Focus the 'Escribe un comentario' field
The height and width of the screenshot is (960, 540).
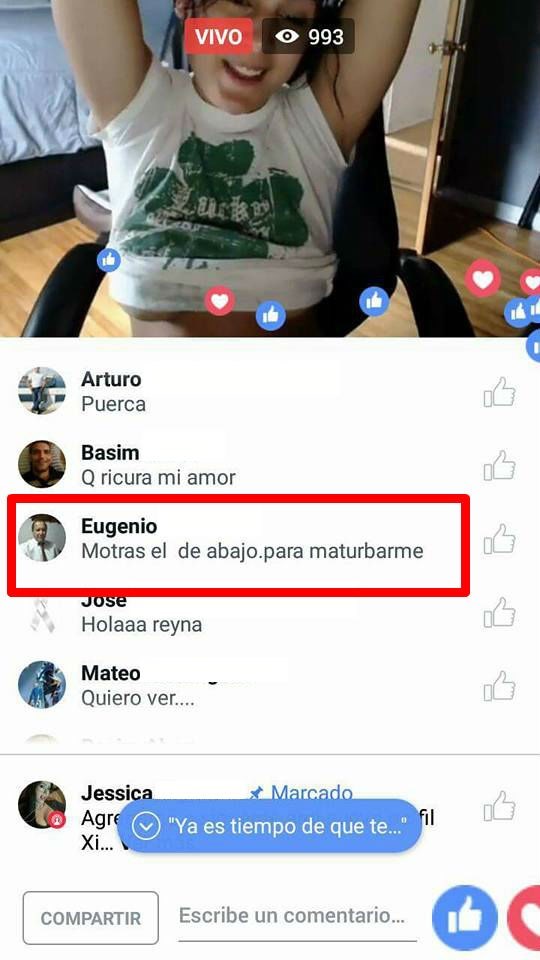[298, 917]
